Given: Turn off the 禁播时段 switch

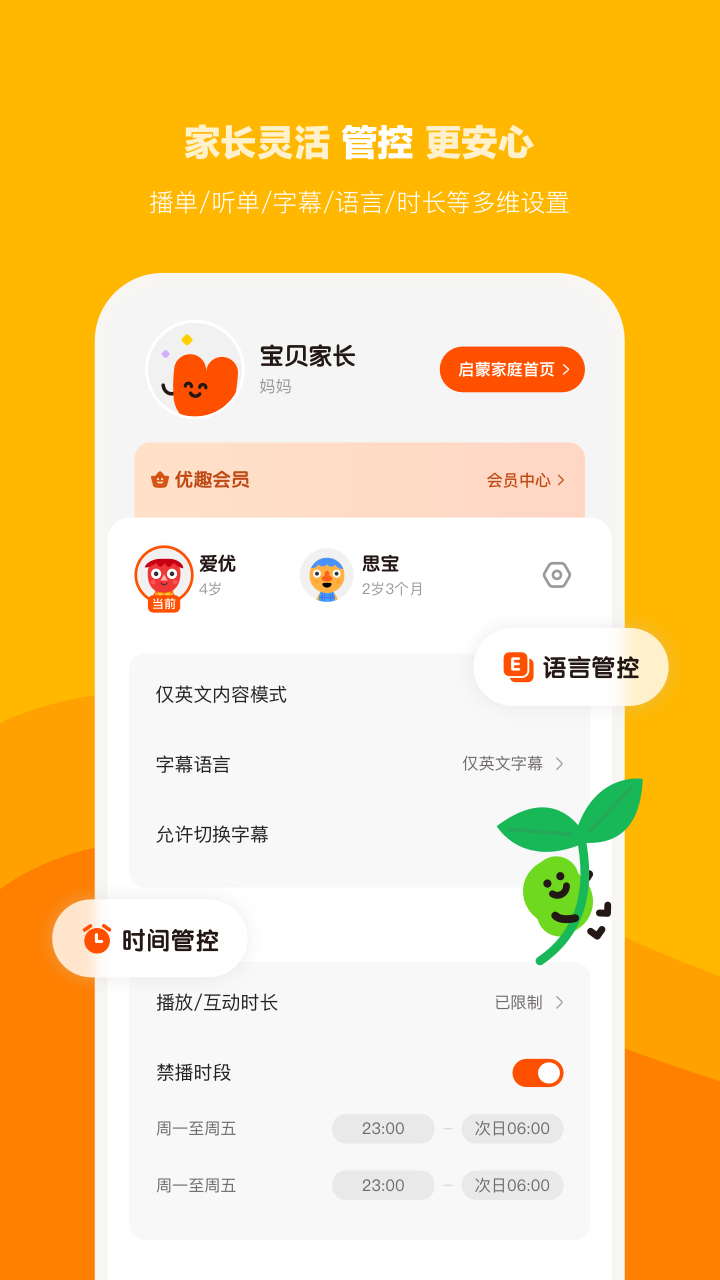Looking at the screenshot, I should (537, 1072).
